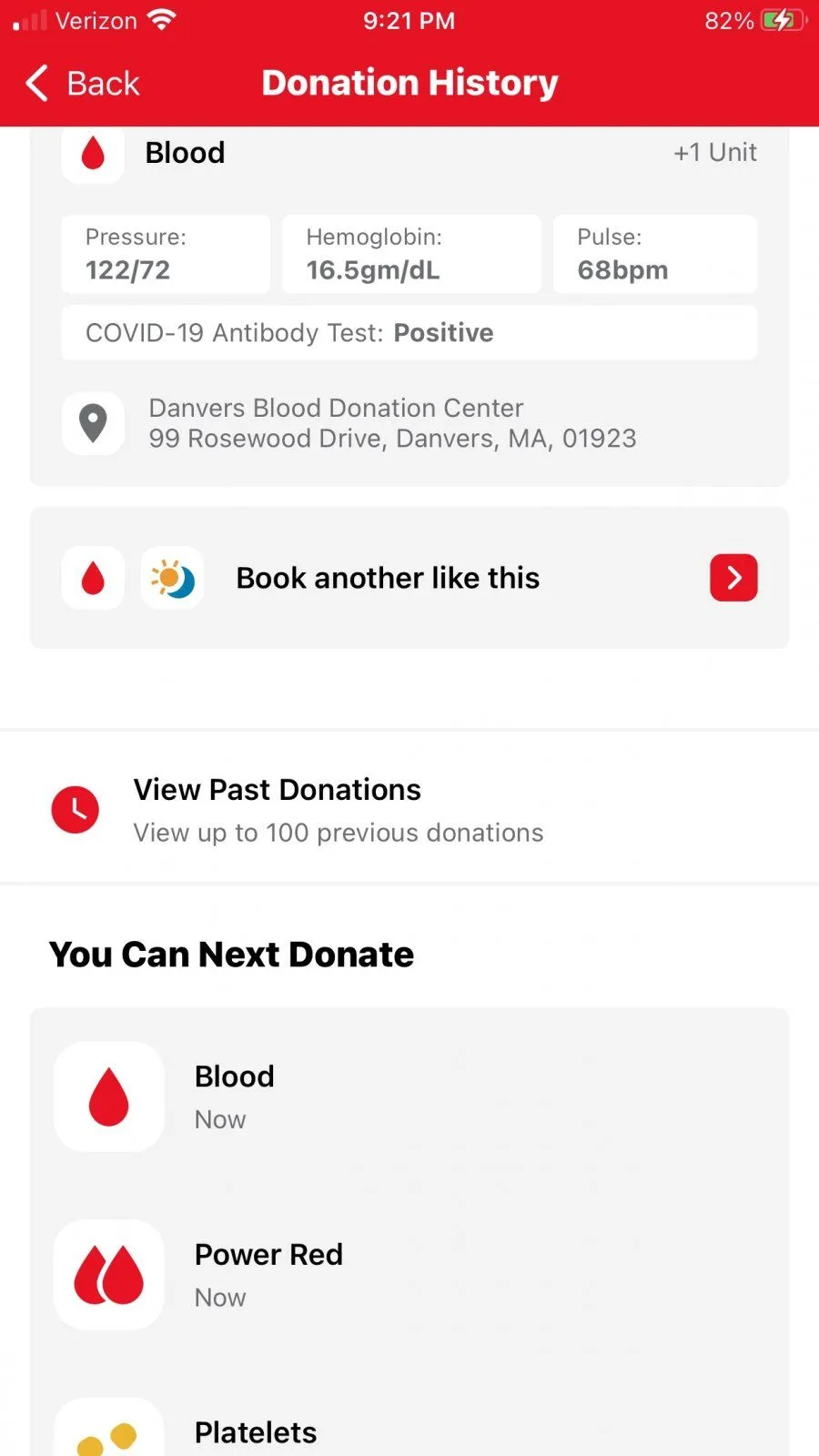Open View Past Donations
Screen dimensions: 819x1456
(278, 809)
